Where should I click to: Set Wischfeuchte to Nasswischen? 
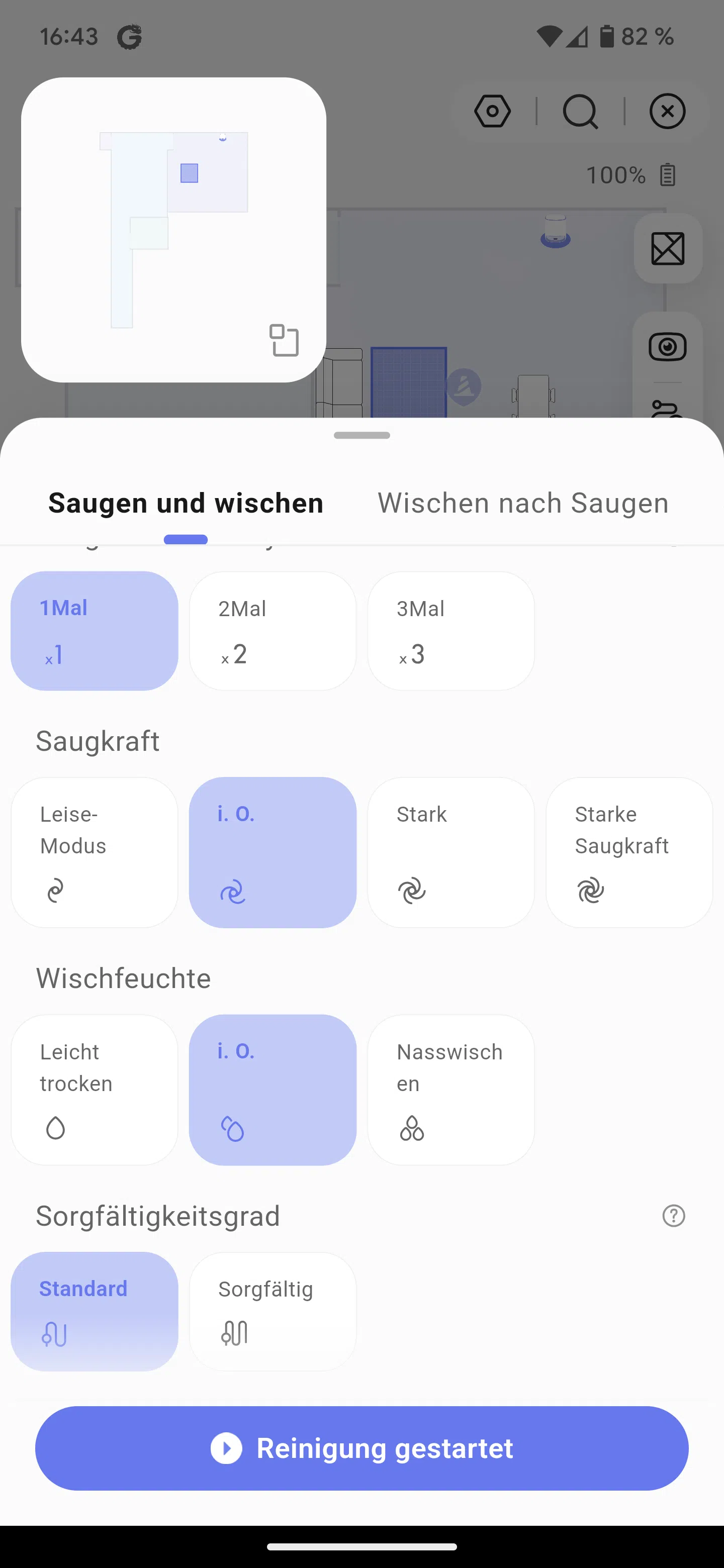tap(451, 1090)
